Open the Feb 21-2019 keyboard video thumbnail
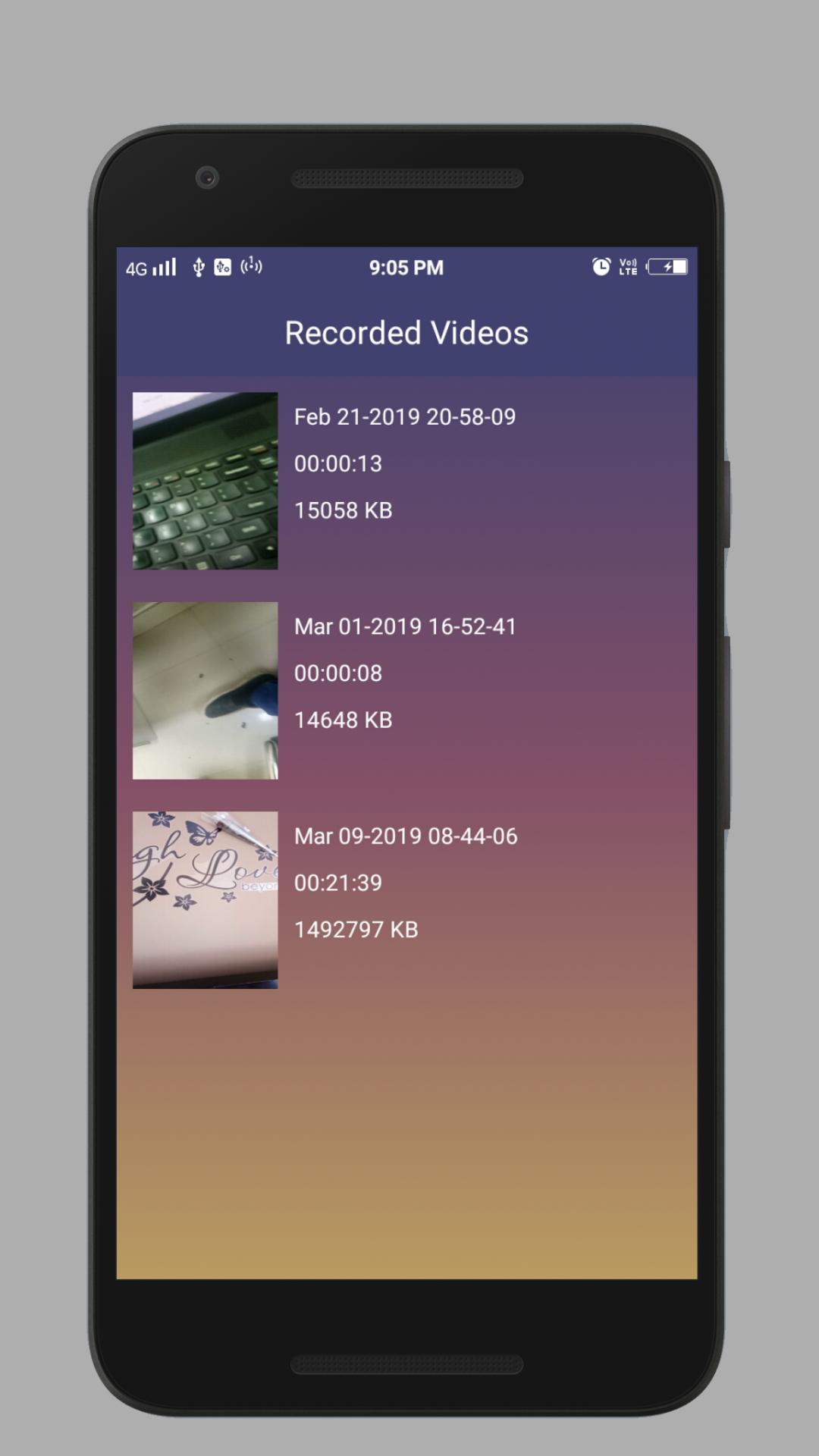819x1456 pixels. point(205,479)
